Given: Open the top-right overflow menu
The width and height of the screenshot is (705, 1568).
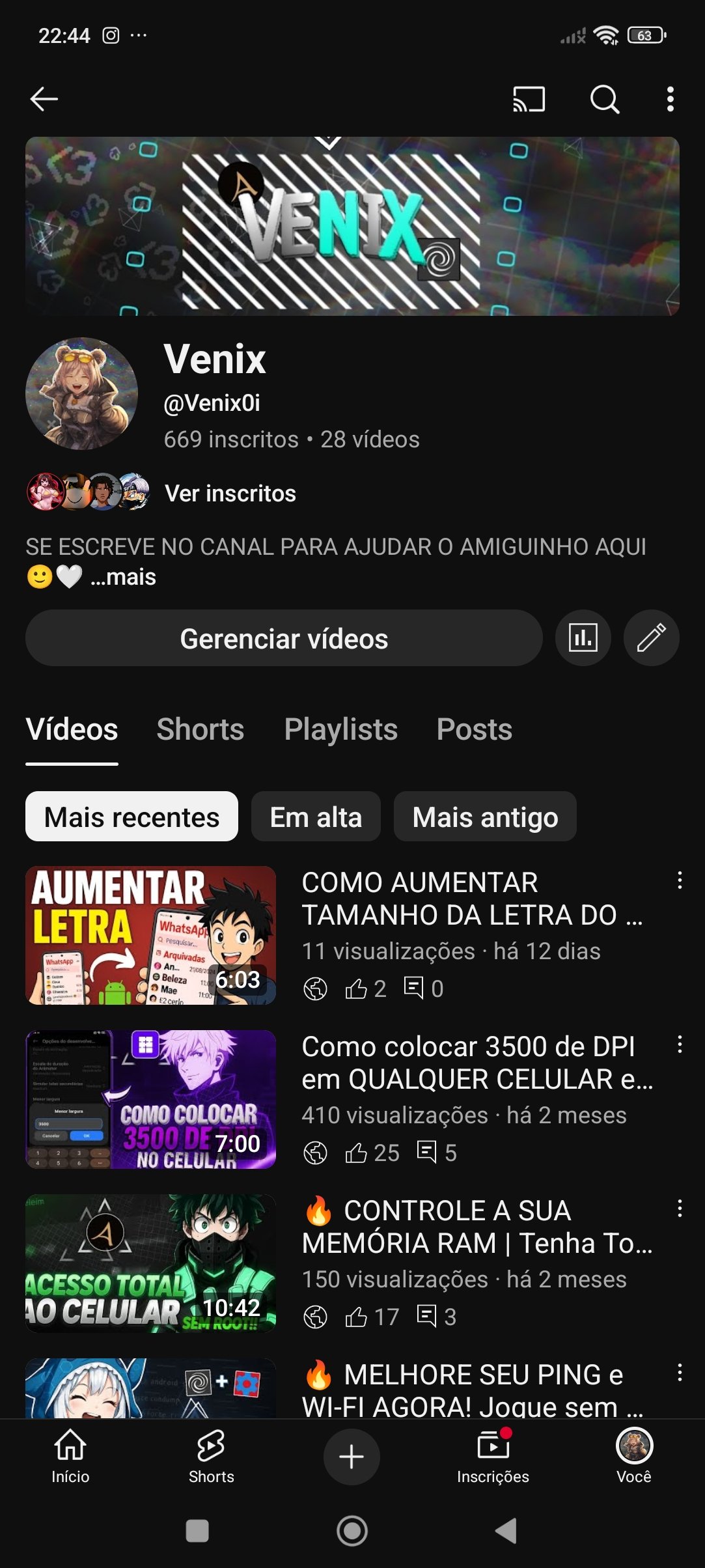Looking at the screenshot, I should coord(670,99).
